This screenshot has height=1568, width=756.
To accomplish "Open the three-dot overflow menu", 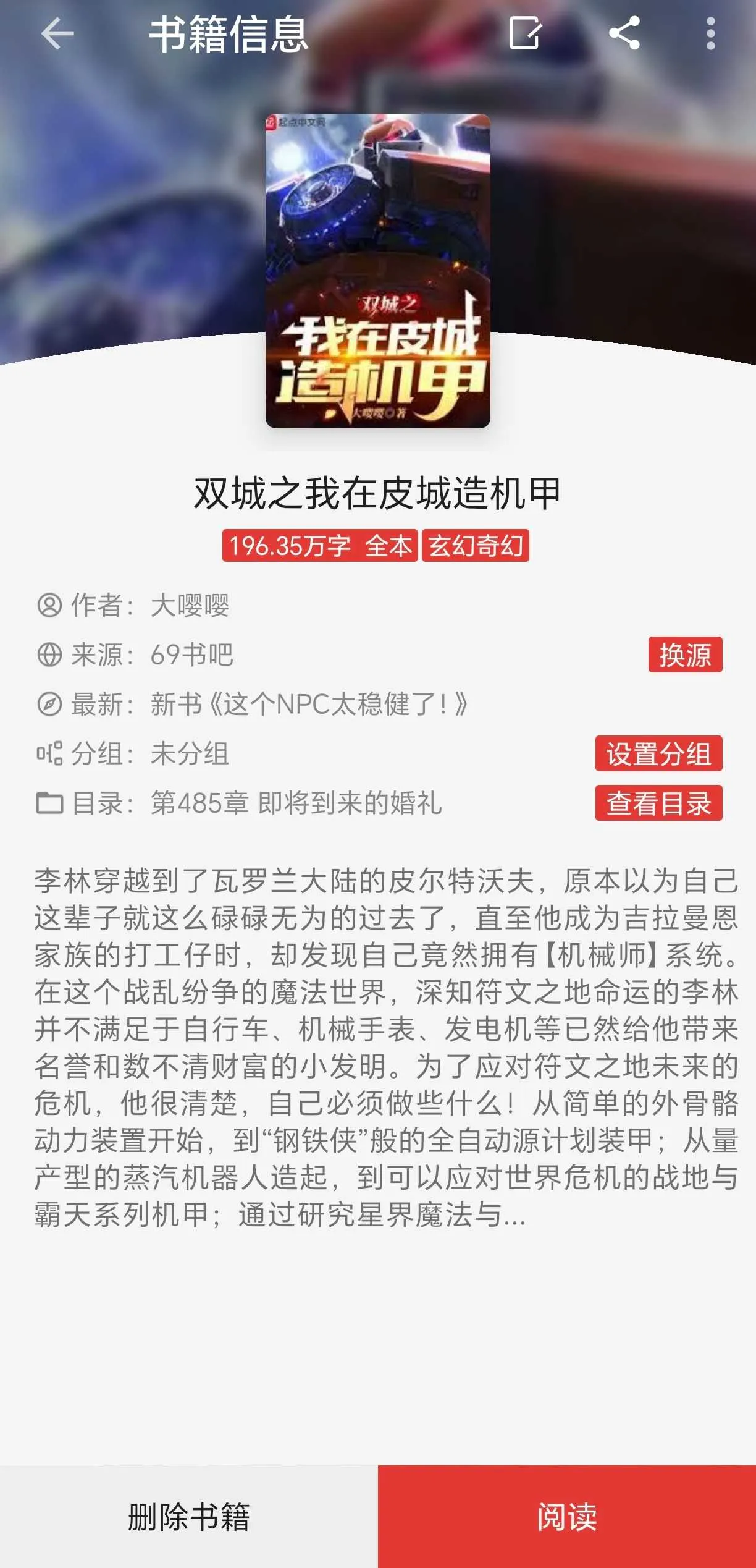I will click(710, 33).
